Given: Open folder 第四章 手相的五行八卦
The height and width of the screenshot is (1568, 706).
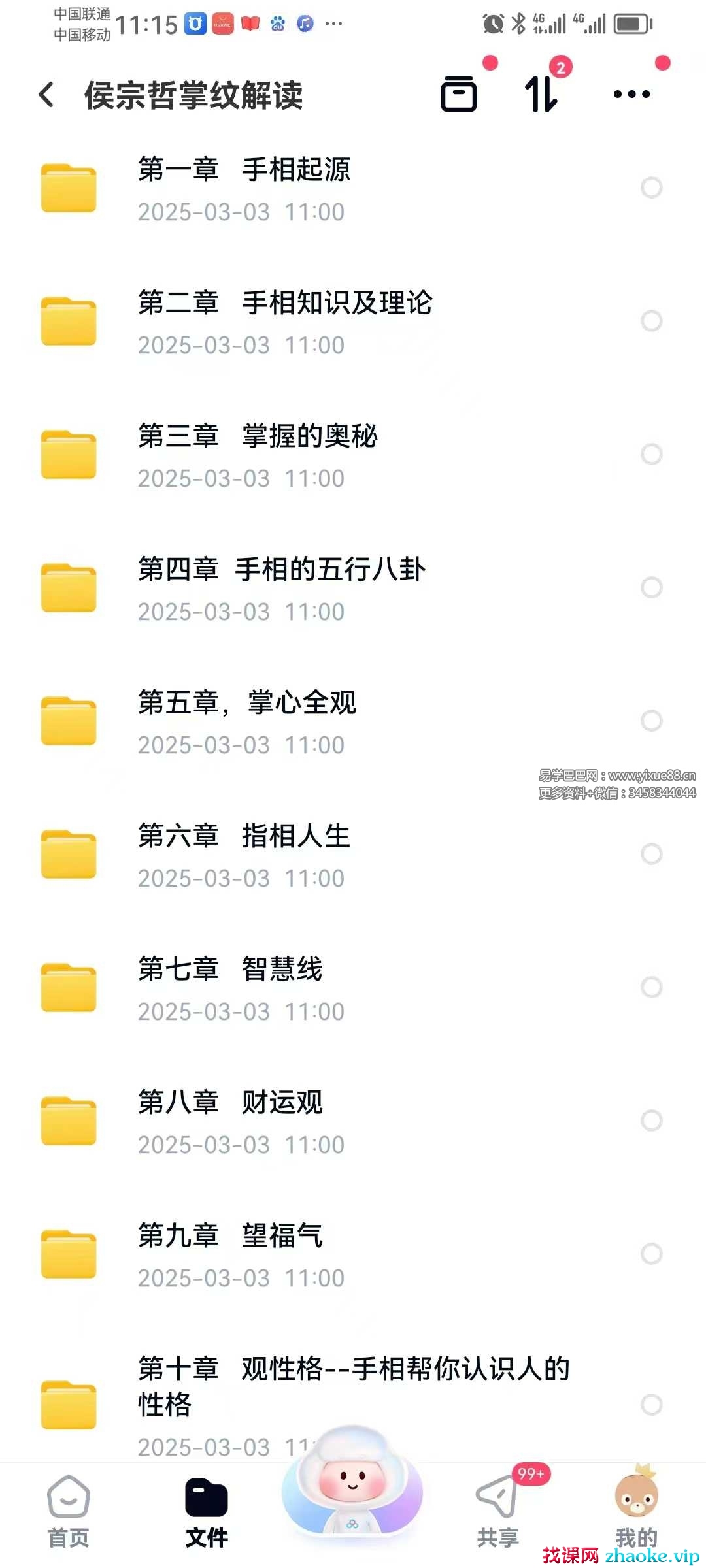Looking at the screenshot, I should click(282, 589).
